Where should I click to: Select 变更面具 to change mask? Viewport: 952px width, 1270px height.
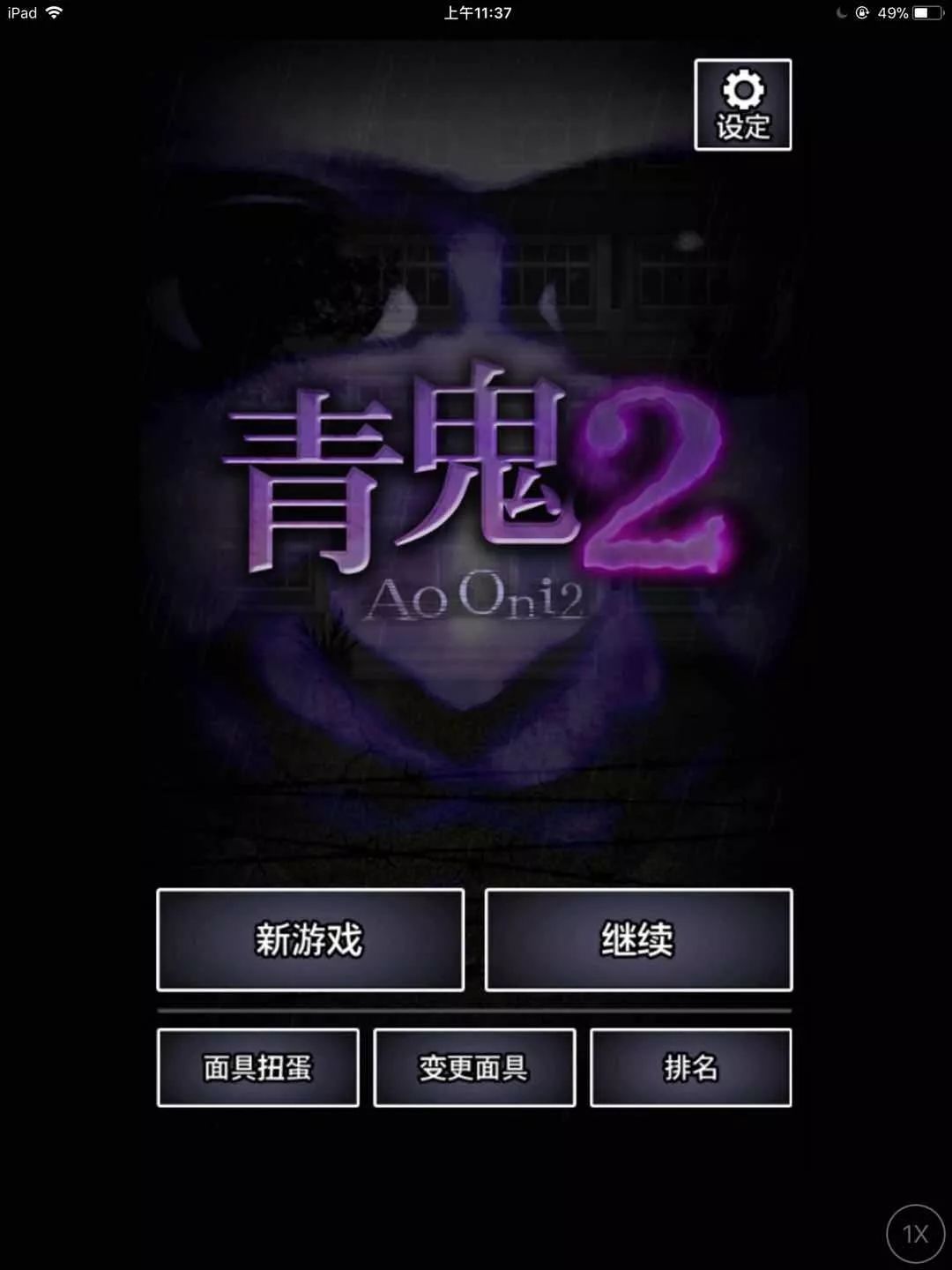tap(474, 1067)
